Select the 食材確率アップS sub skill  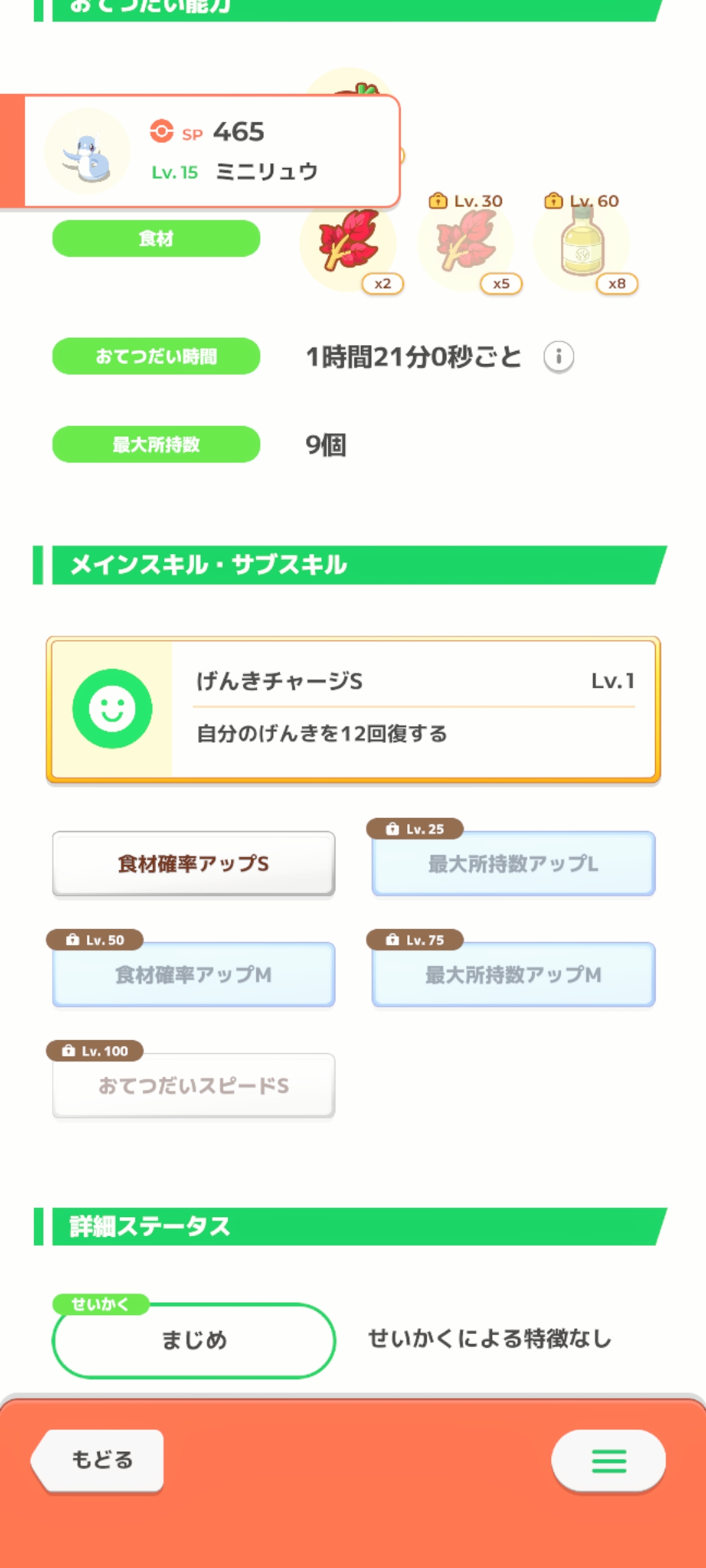193,864
